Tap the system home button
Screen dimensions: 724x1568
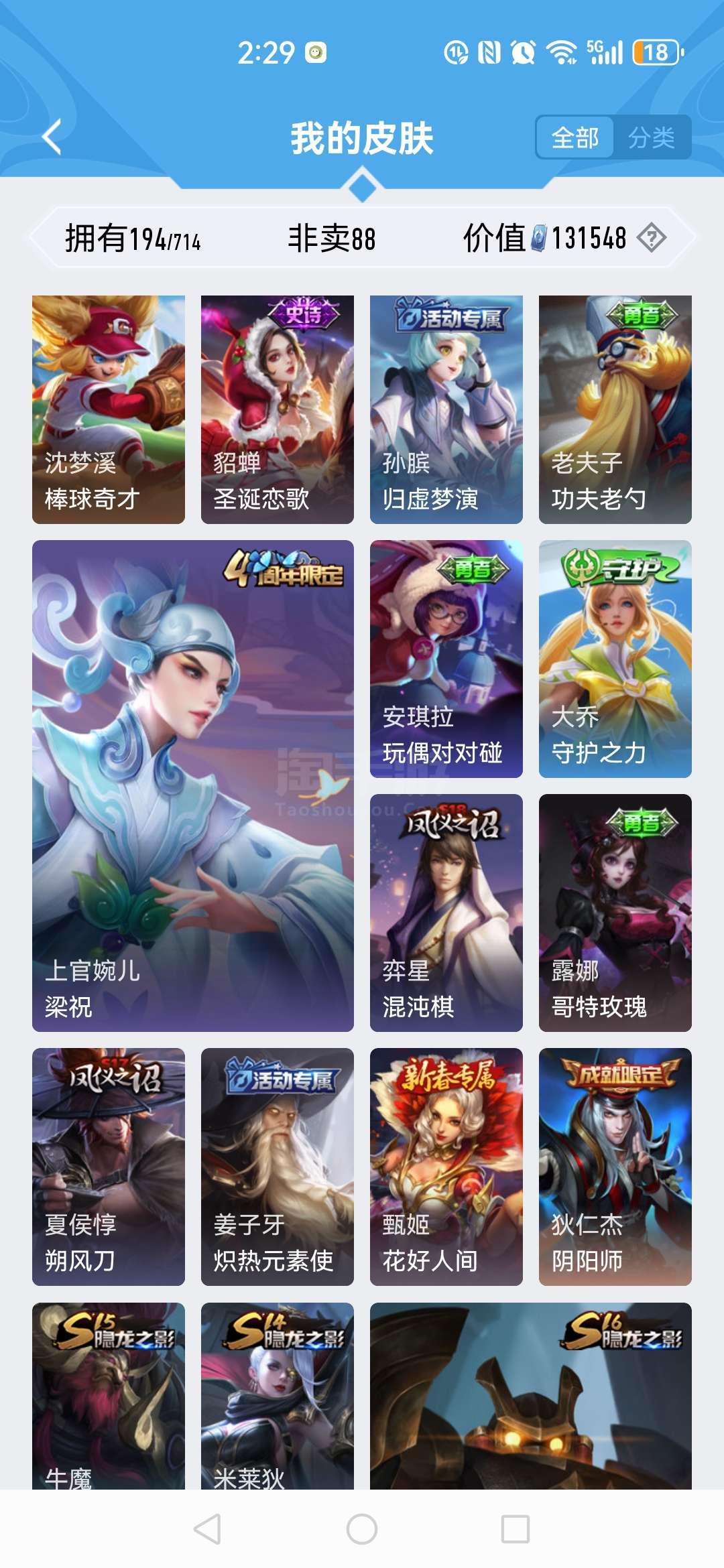click(x=362, y=1529)
